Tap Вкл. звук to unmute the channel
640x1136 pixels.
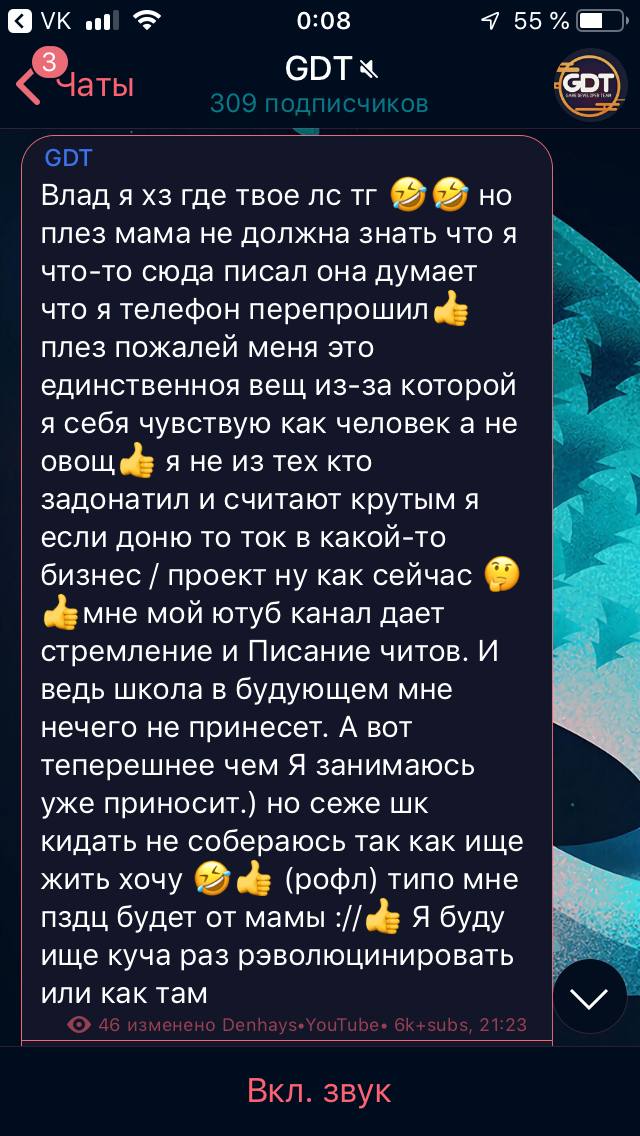[320, 1090]
